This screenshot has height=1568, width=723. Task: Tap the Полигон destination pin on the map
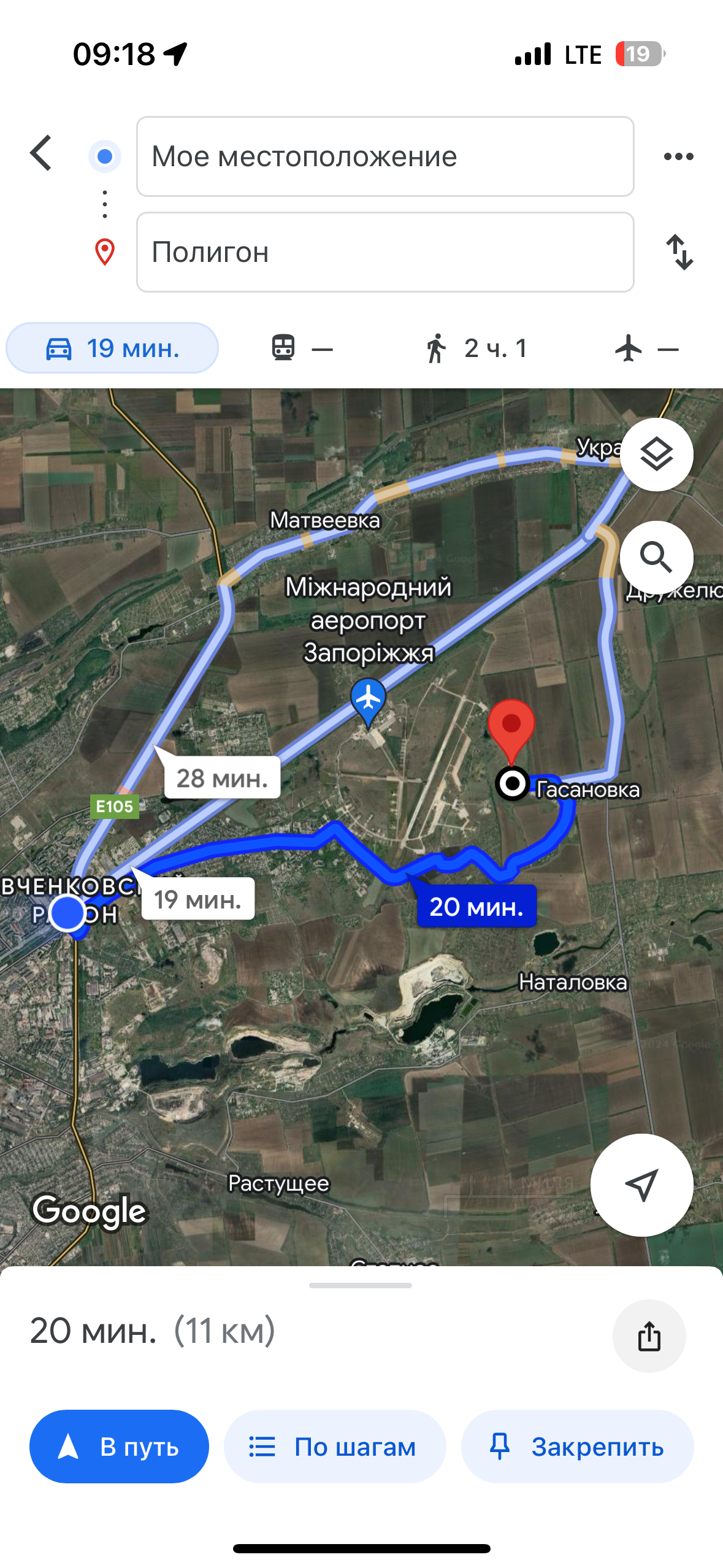point(511,727)
